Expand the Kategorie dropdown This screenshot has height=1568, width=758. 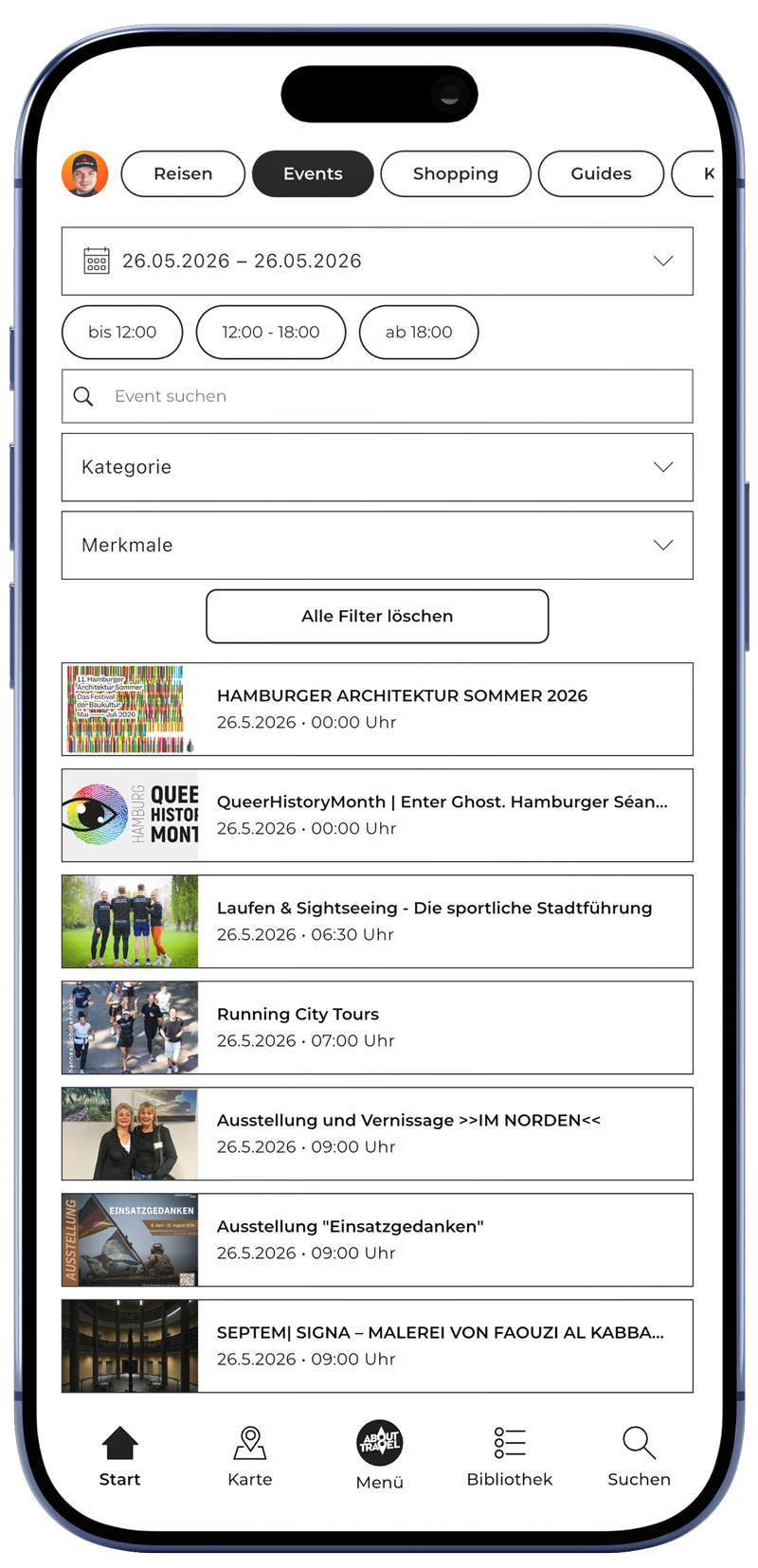pyautogui.click(x=377, y=467)
